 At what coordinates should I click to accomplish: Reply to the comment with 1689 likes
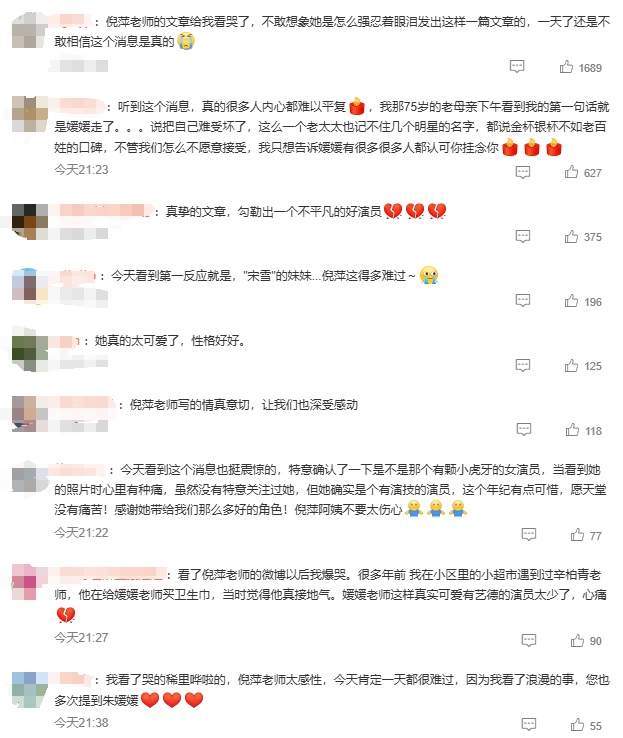click(x=517, y=67)
